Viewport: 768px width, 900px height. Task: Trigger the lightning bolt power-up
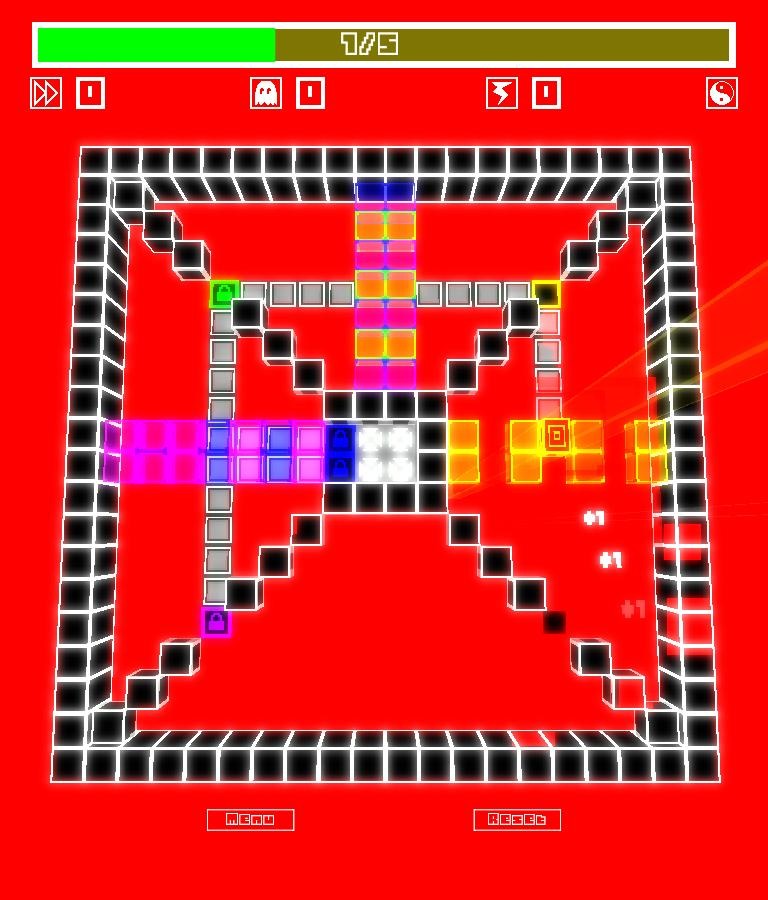click(x=502, y=94)
